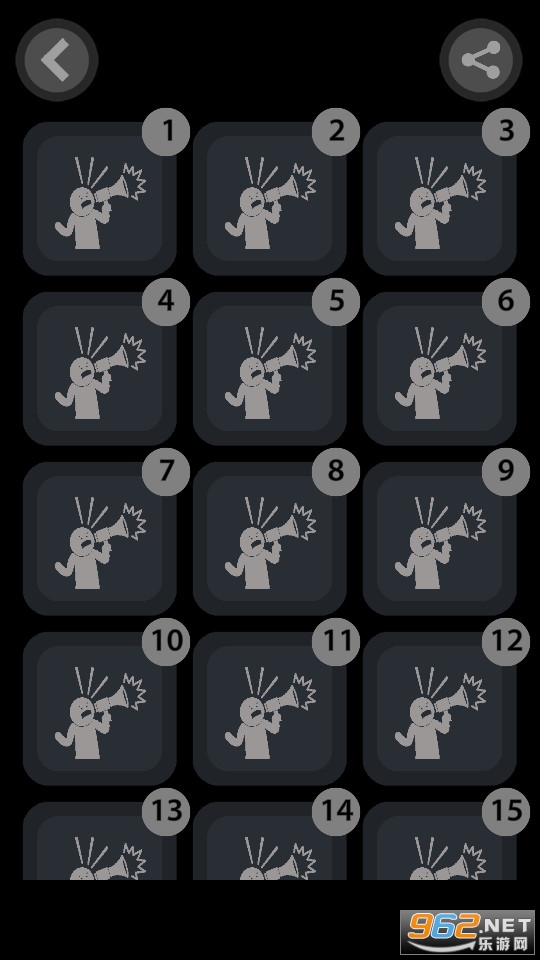Play sound tile number 10
Image resolution: width=540 pixels, height=960 pixels.
(100, 709)
